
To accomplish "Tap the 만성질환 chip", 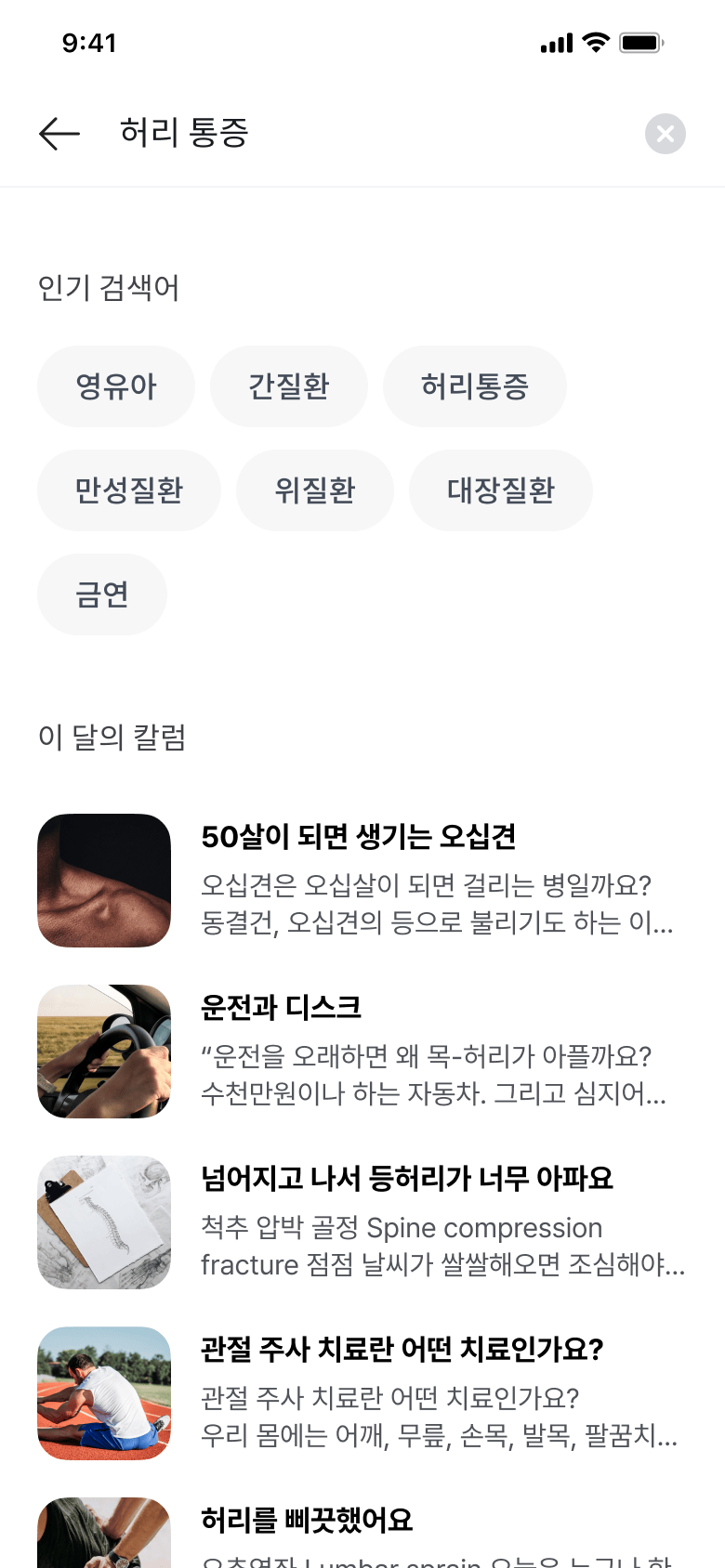I will point(129,490).
